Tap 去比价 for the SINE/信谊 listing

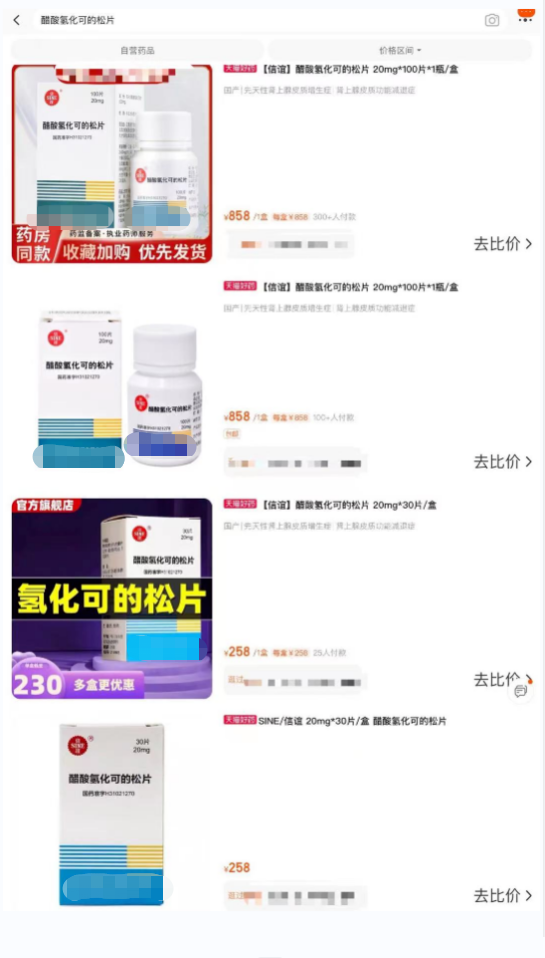503,896
